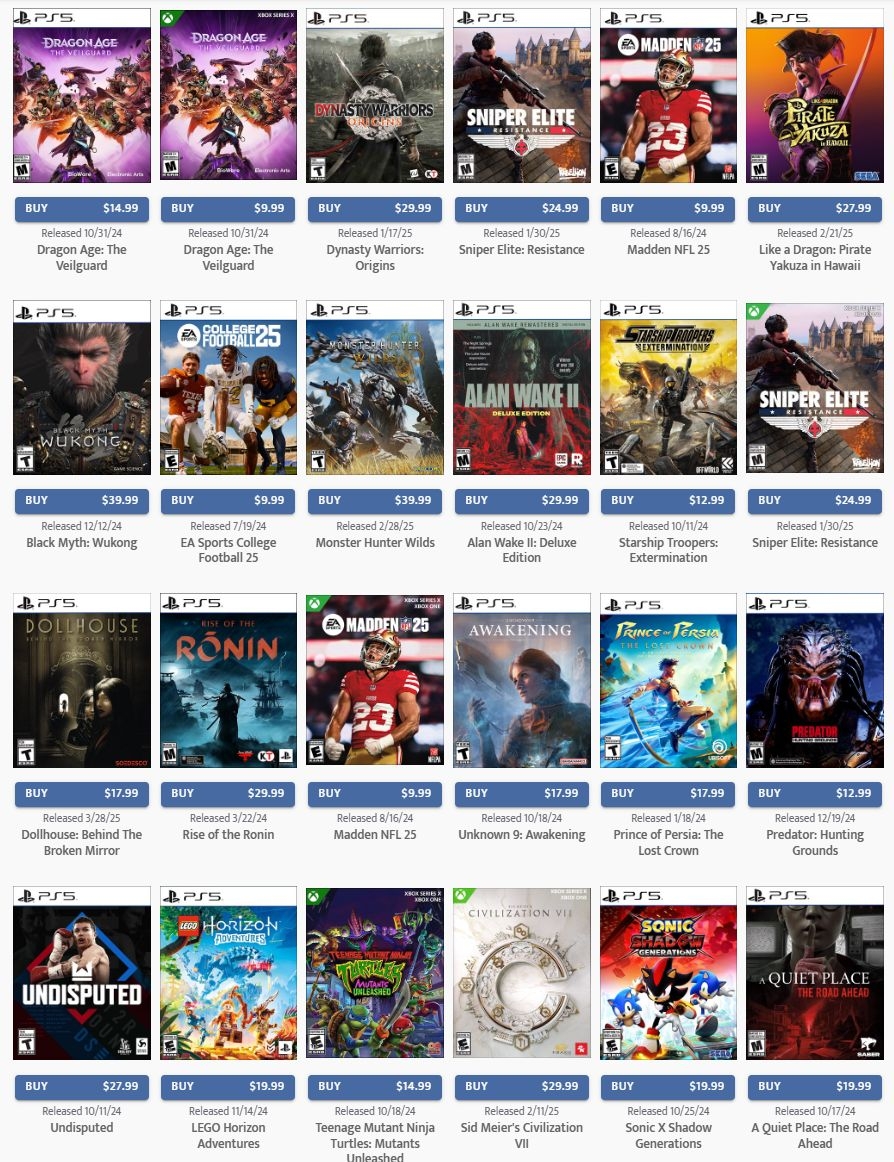The height and width of the screenshot is (1162, 894).
Task: Open the Unknown 9: Awakening cover art
Action: (521, 681)
